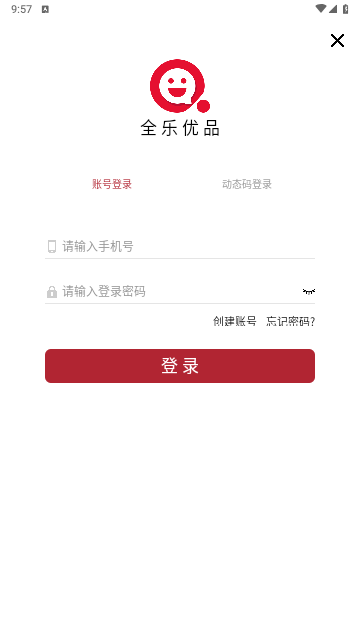The width and height of the screenshot is (360, 640).
Task: Open the 创建账号 create account link
Action: point(235,321)
